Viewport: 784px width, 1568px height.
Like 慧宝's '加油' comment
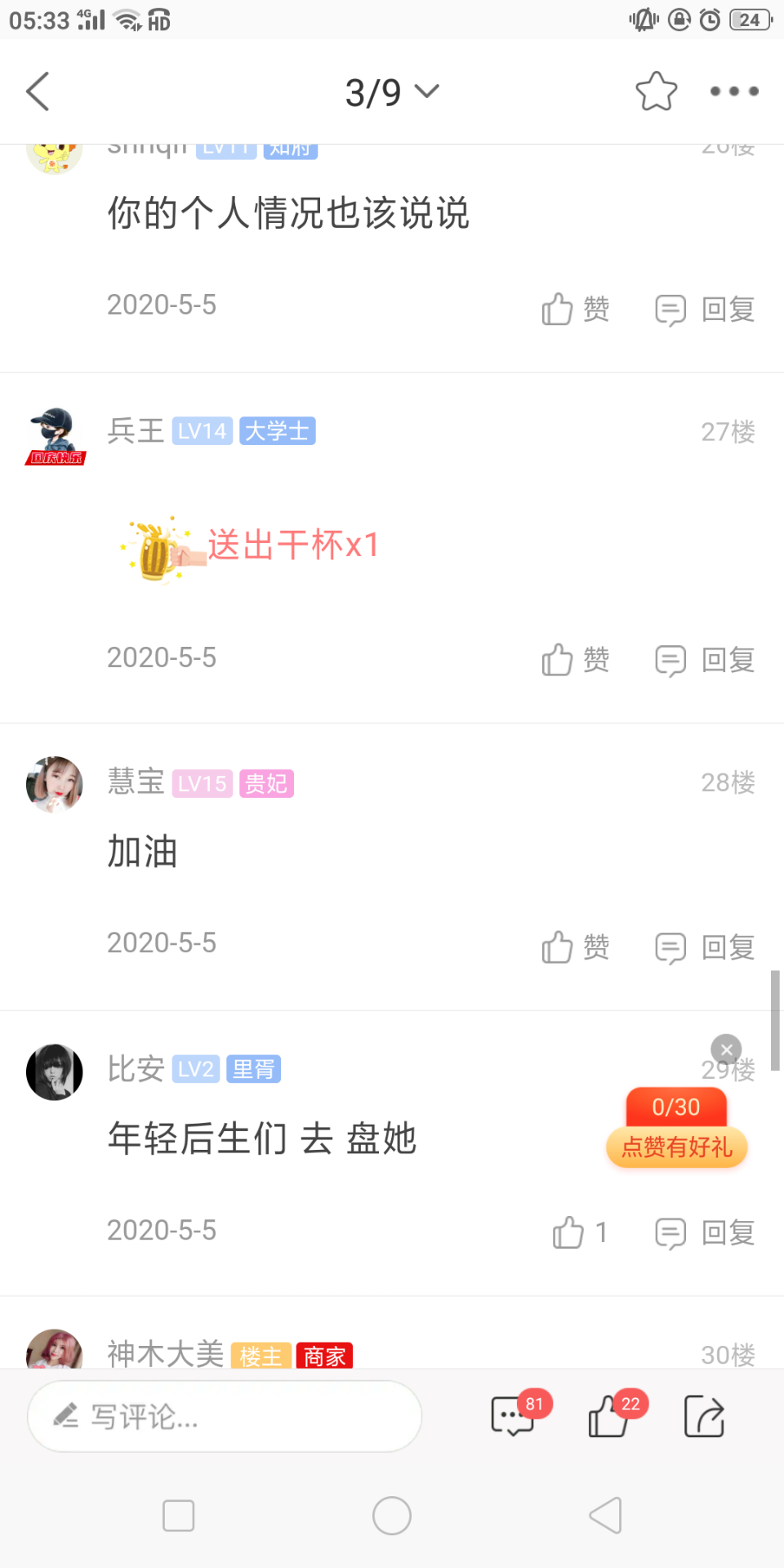(x=575, y=947)
